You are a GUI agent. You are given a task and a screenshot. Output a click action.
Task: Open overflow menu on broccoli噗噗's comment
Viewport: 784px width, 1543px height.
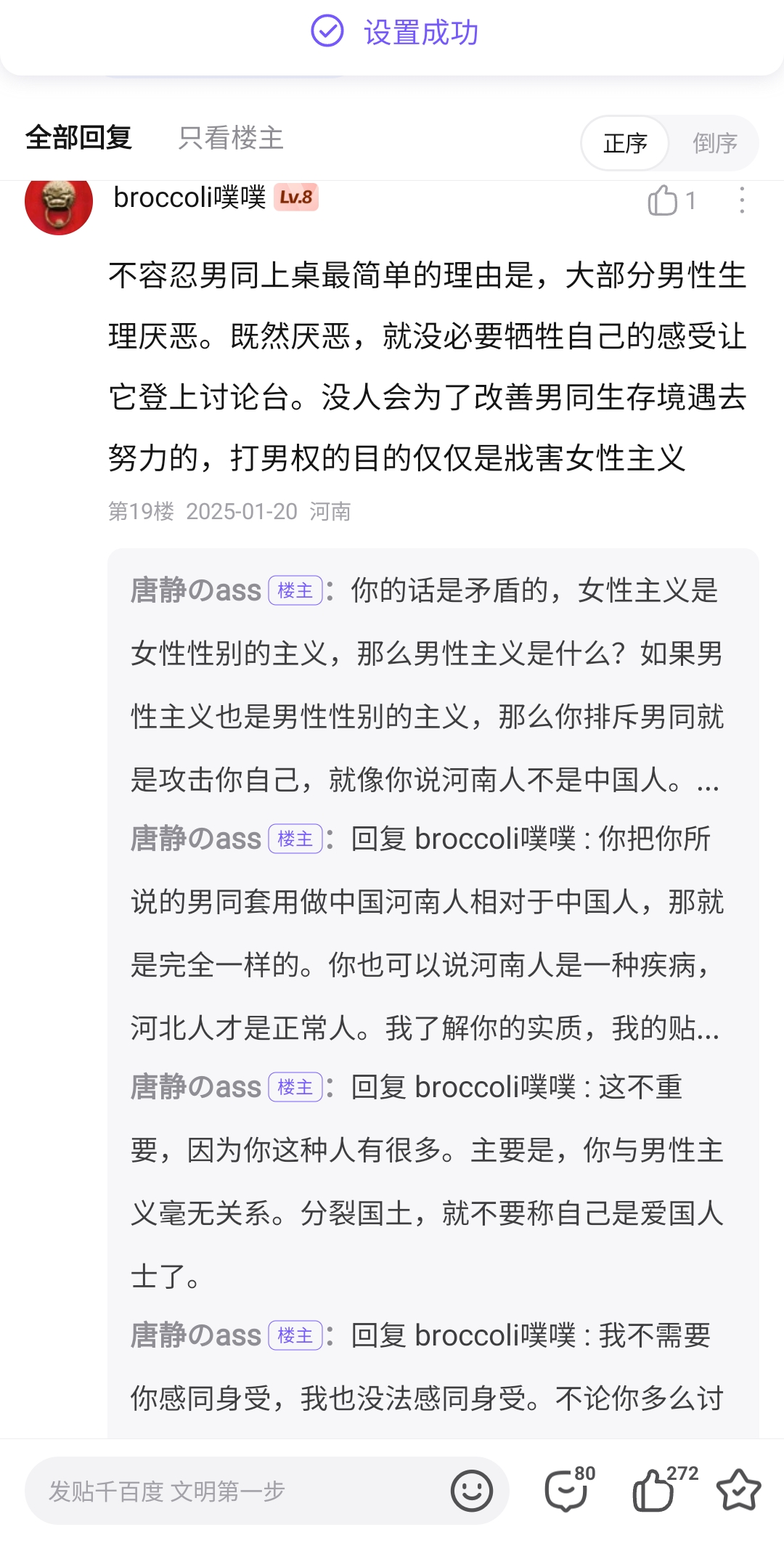pos(741,200)
